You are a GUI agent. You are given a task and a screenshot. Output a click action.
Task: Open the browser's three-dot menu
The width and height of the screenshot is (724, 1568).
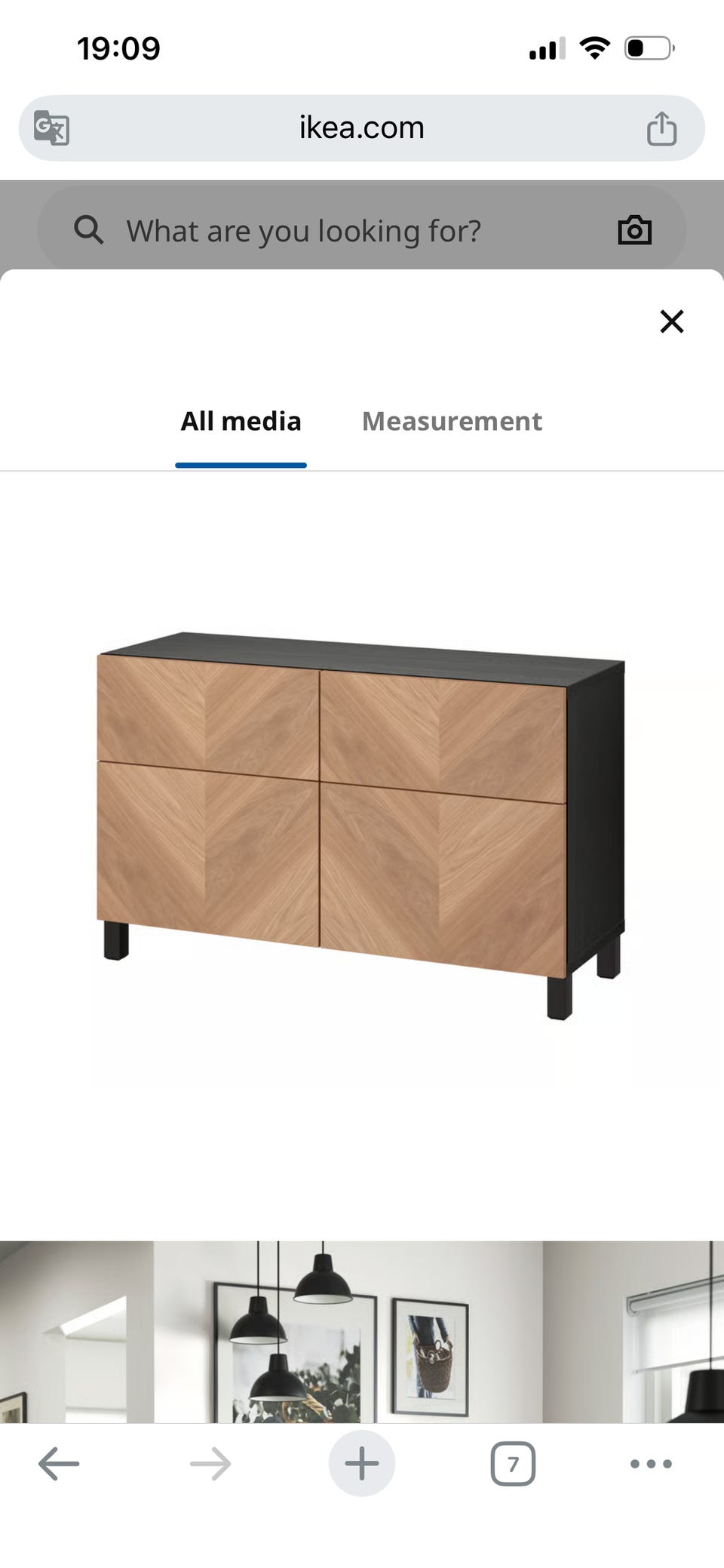(x=651, y=1464)
